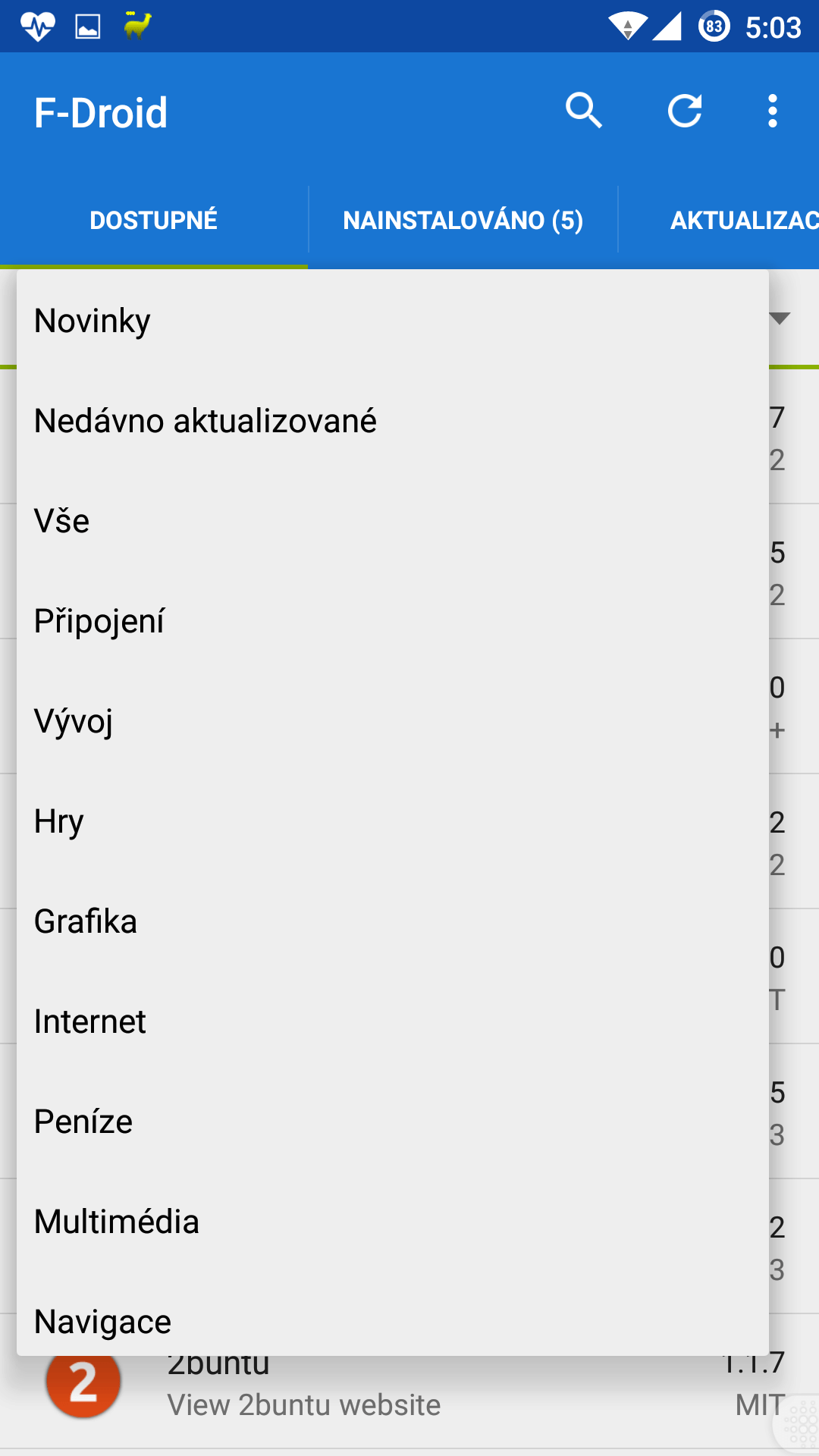Pick the Internet category
The width and height of the screenshot is (819, 1456).
(393, 1021)
